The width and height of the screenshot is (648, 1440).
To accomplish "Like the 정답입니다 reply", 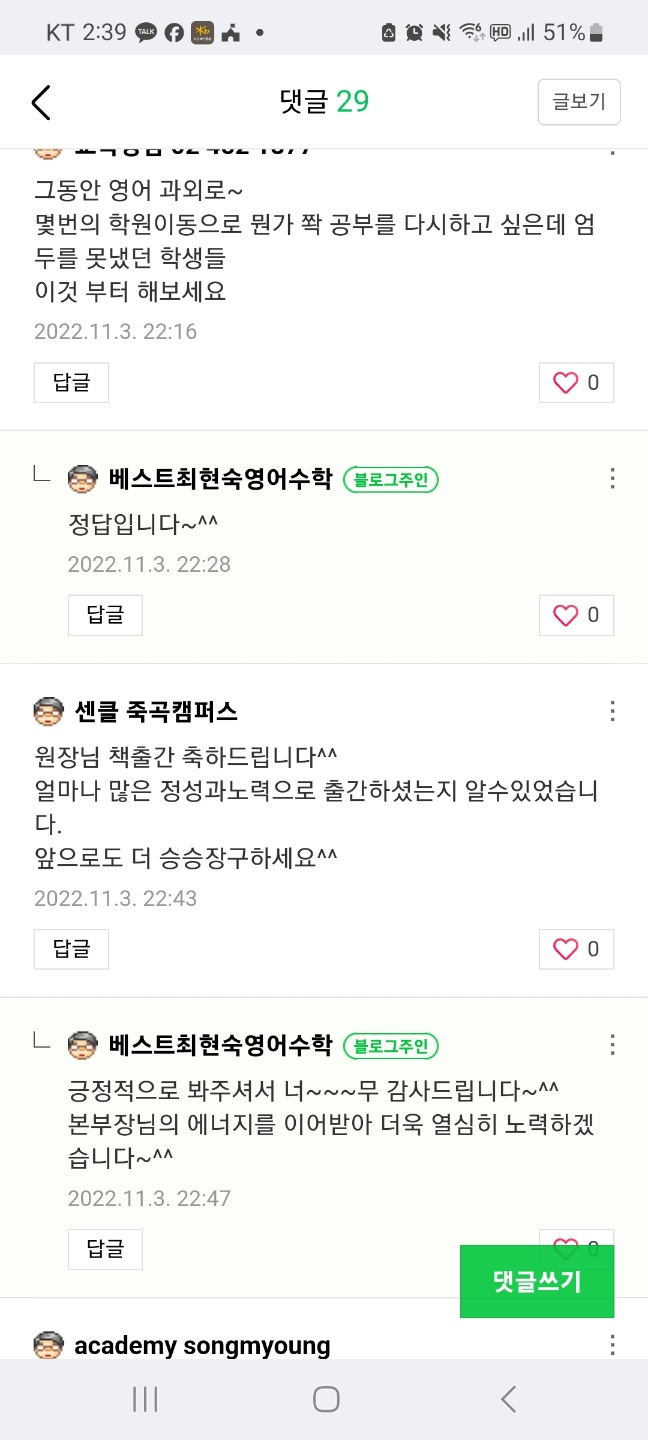I will click(x=576, y=615).
